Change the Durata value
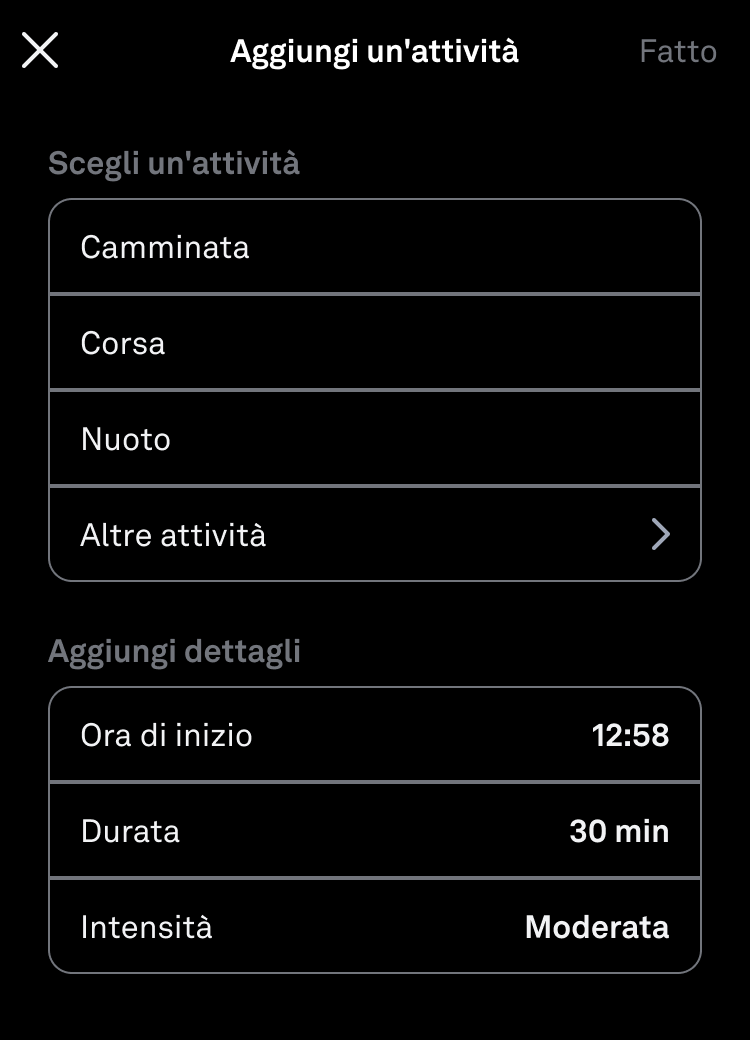This screenshot has height=1040, width=750. (x=375, y=831)
